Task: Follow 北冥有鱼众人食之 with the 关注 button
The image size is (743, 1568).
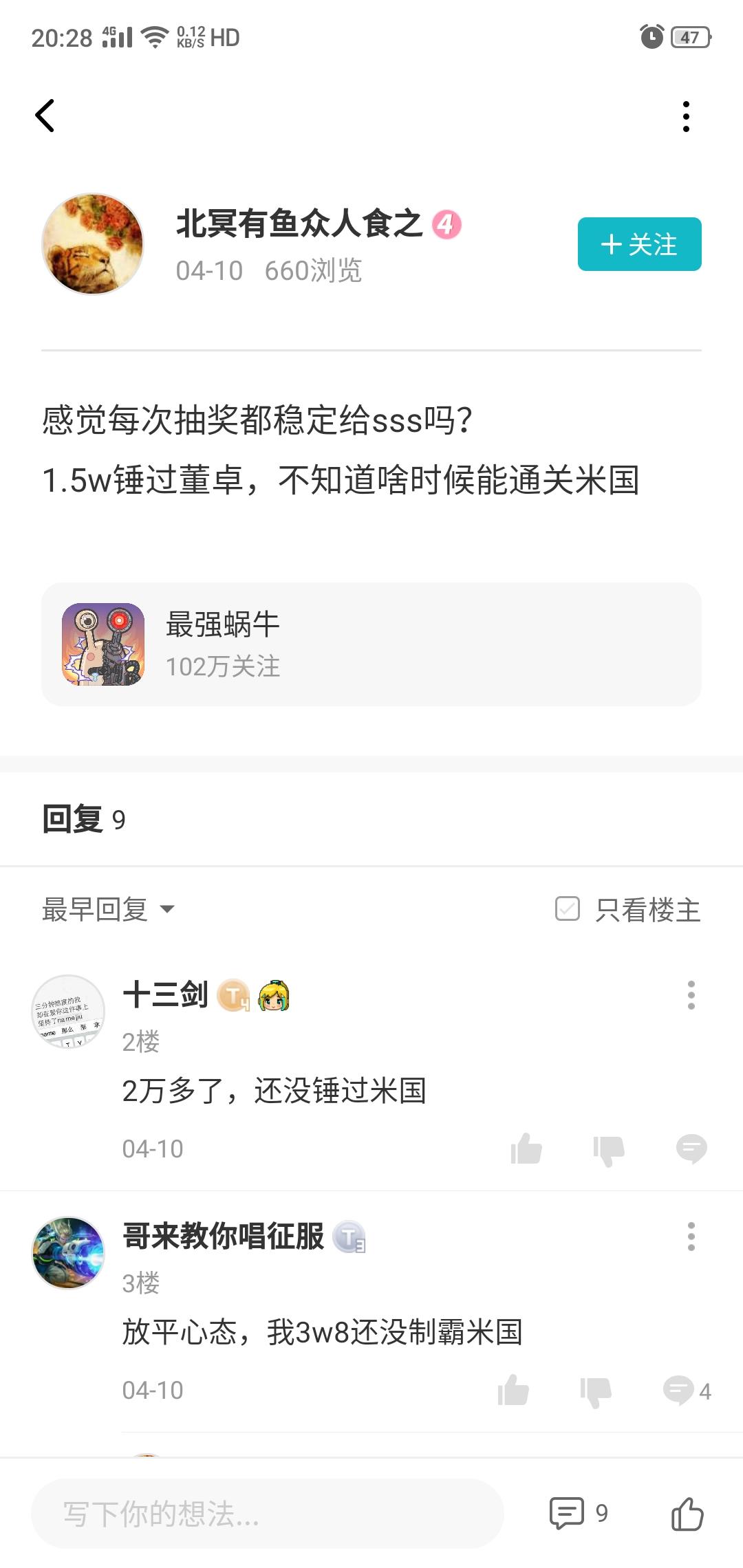Action: [x=639, y=244]
